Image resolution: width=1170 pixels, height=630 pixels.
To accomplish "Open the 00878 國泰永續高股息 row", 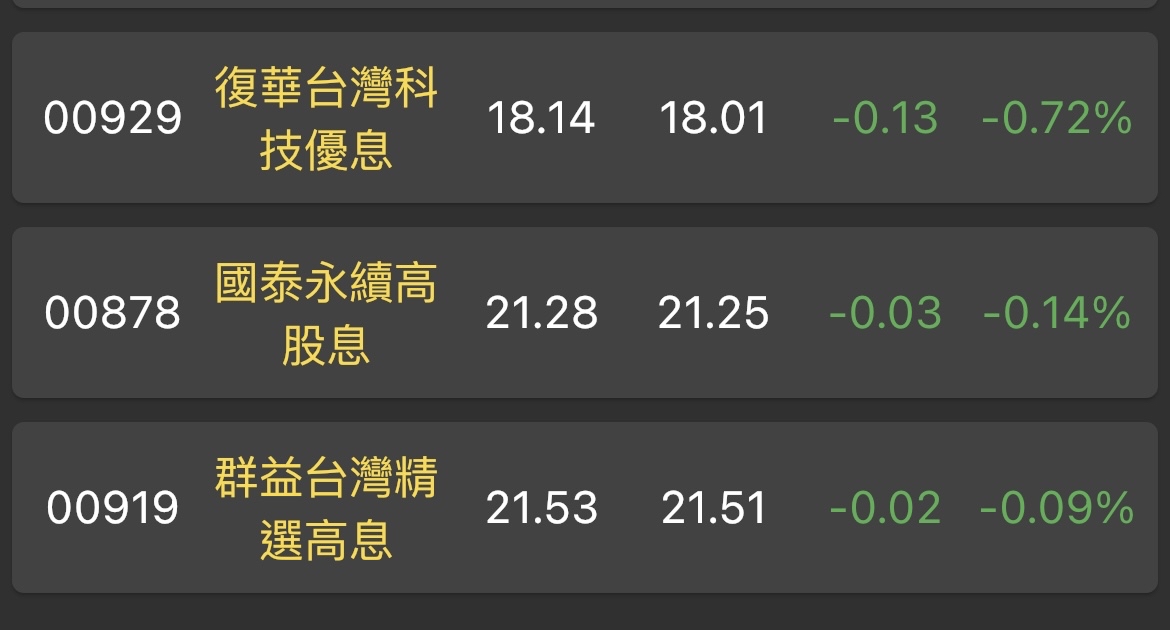I will click(x=585, y=312).
